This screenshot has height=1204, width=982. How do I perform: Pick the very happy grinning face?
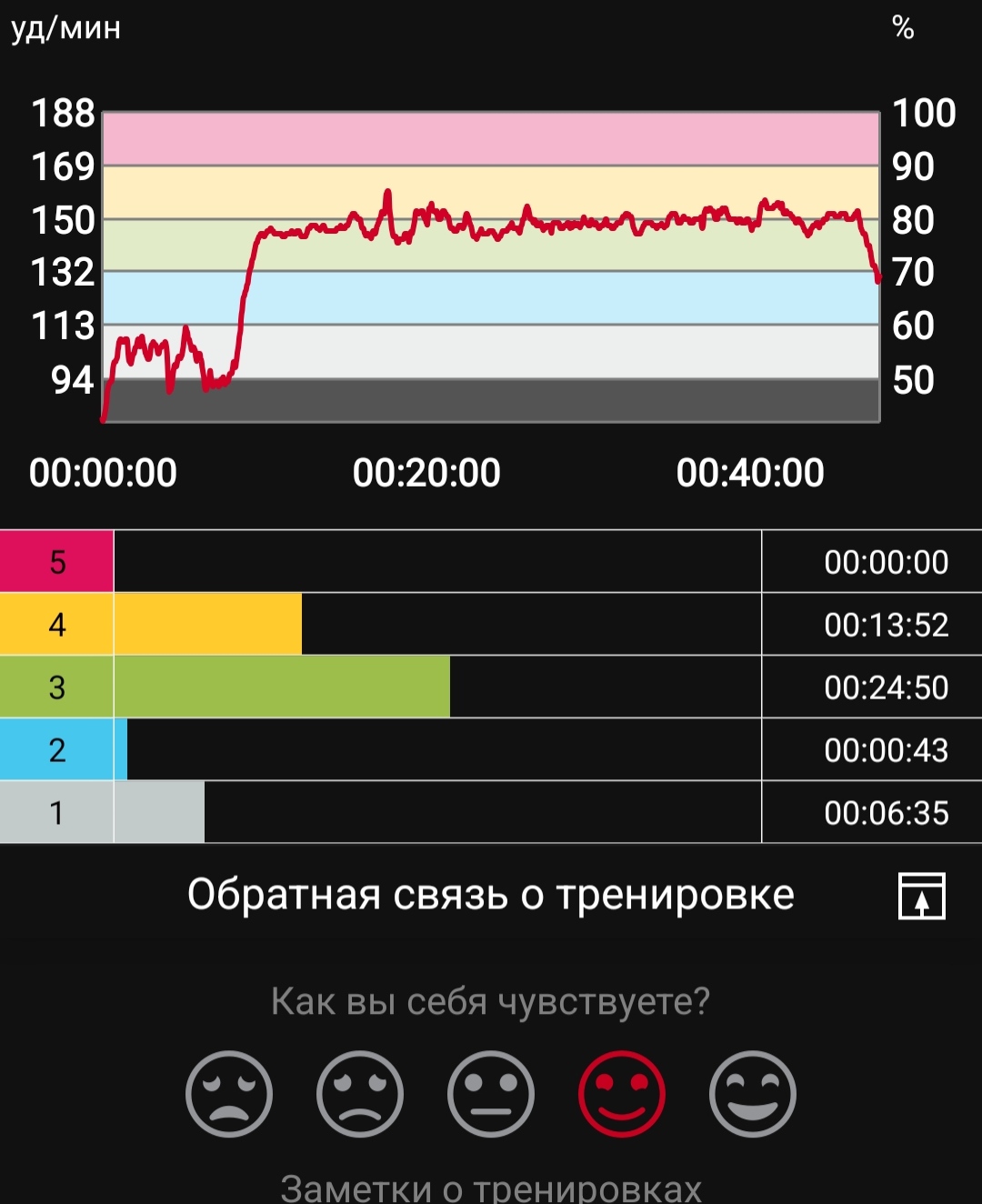753,1094
